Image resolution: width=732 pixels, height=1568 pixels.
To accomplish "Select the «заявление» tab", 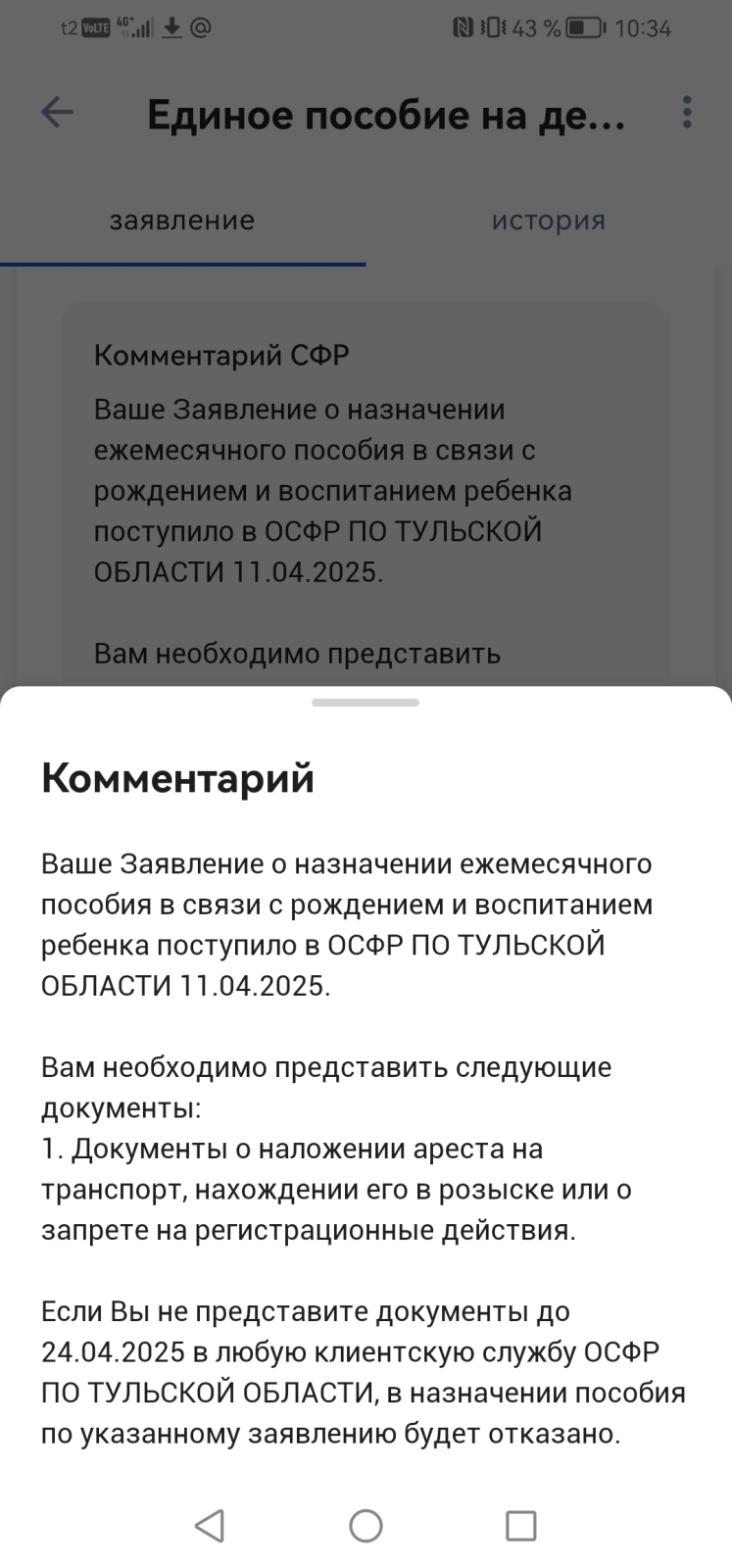I will 182,220.
